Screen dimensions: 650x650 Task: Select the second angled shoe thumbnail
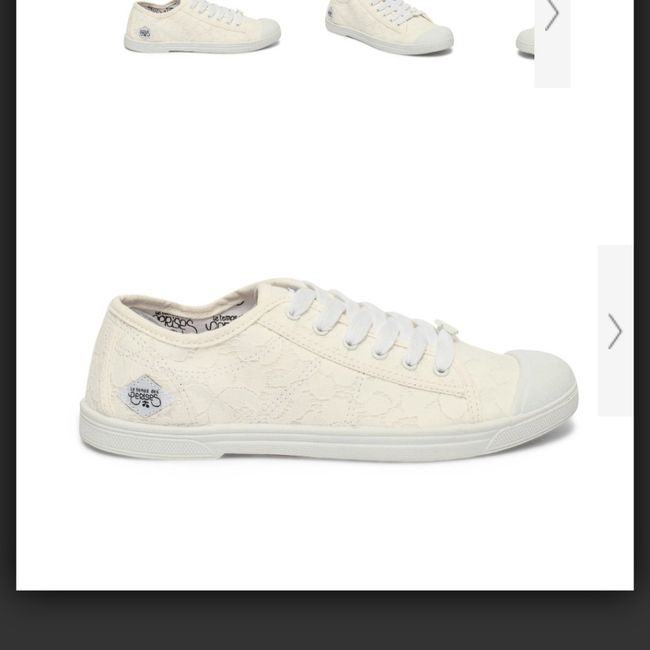pos(389,25)
